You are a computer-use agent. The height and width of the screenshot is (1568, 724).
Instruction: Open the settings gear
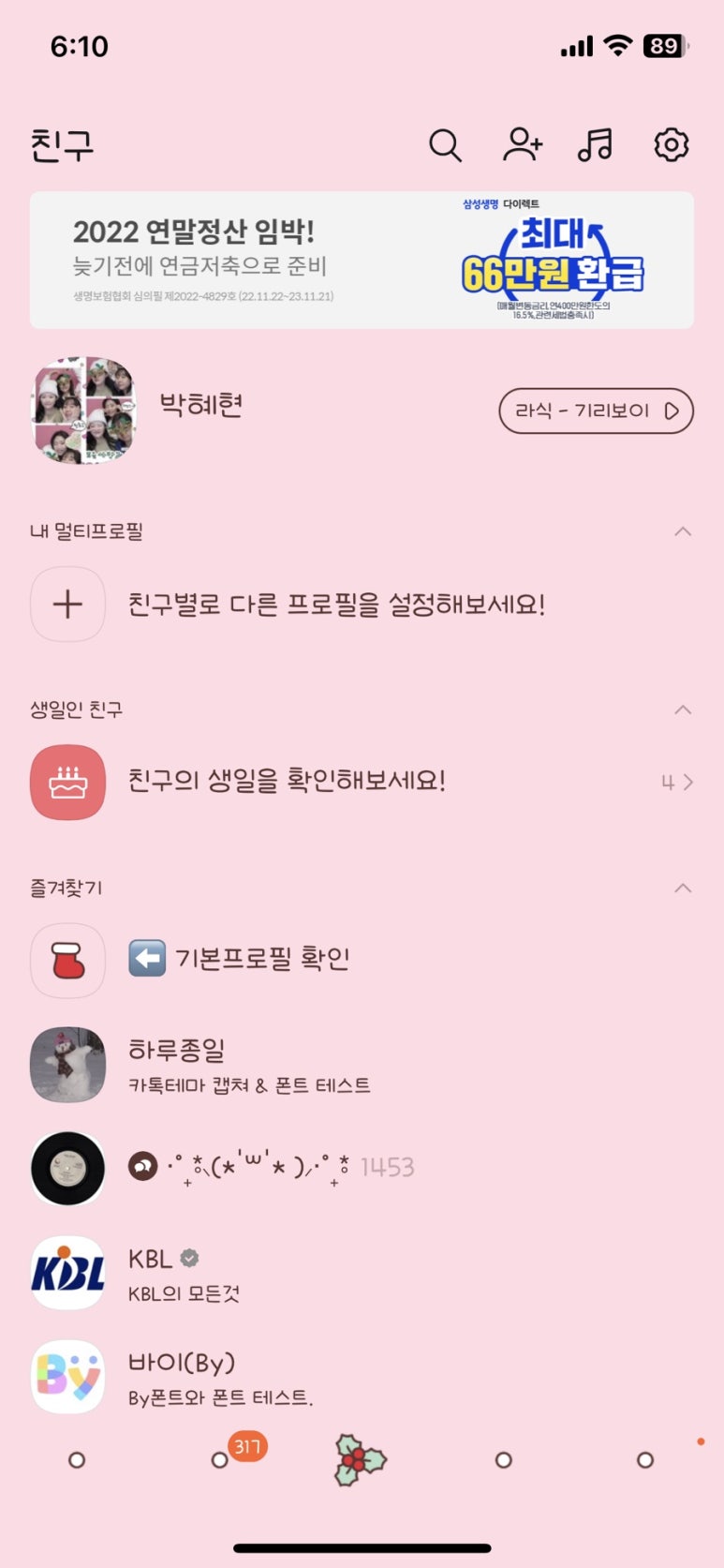671,145
